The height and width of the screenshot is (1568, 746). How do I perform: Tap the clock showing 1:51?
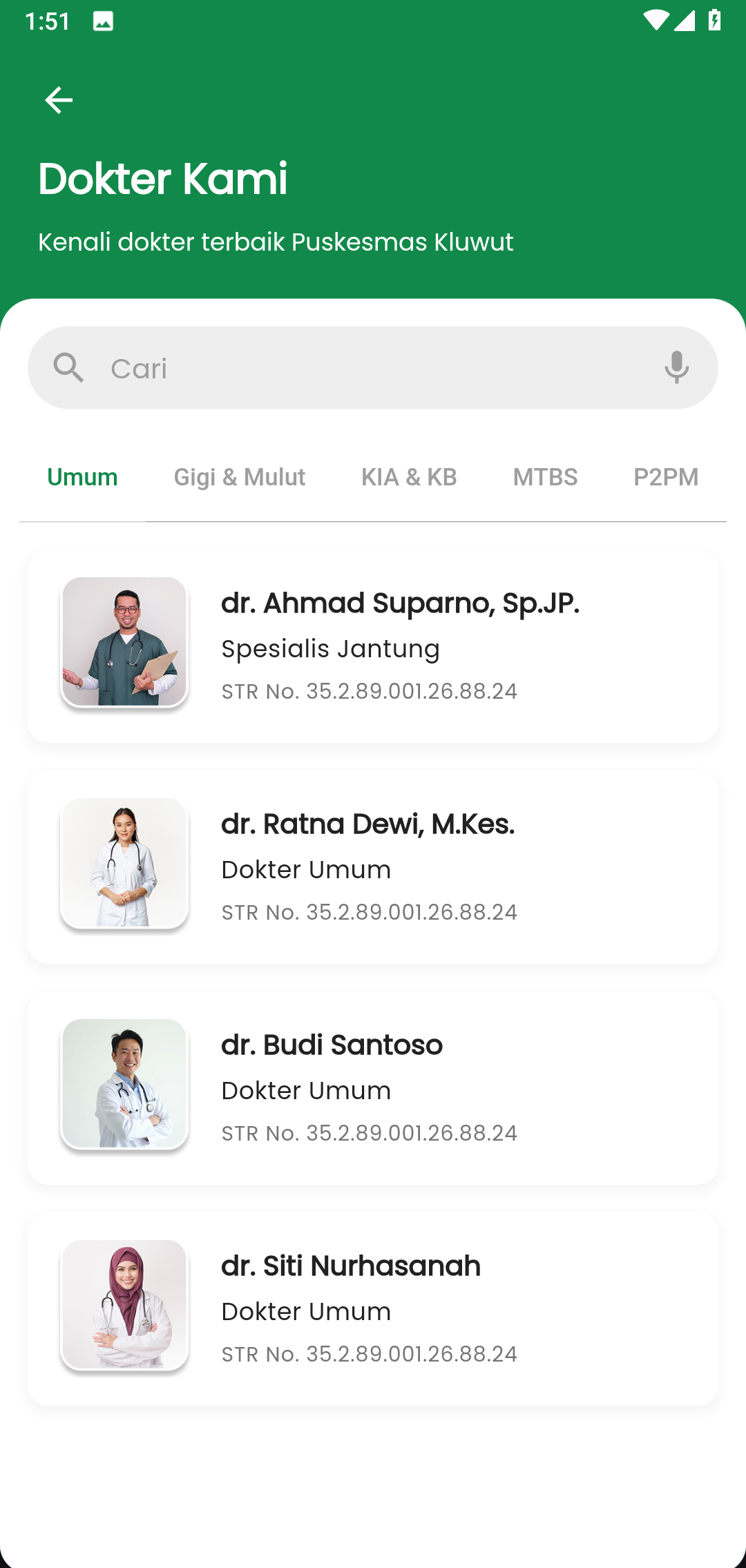click(46, 21)
